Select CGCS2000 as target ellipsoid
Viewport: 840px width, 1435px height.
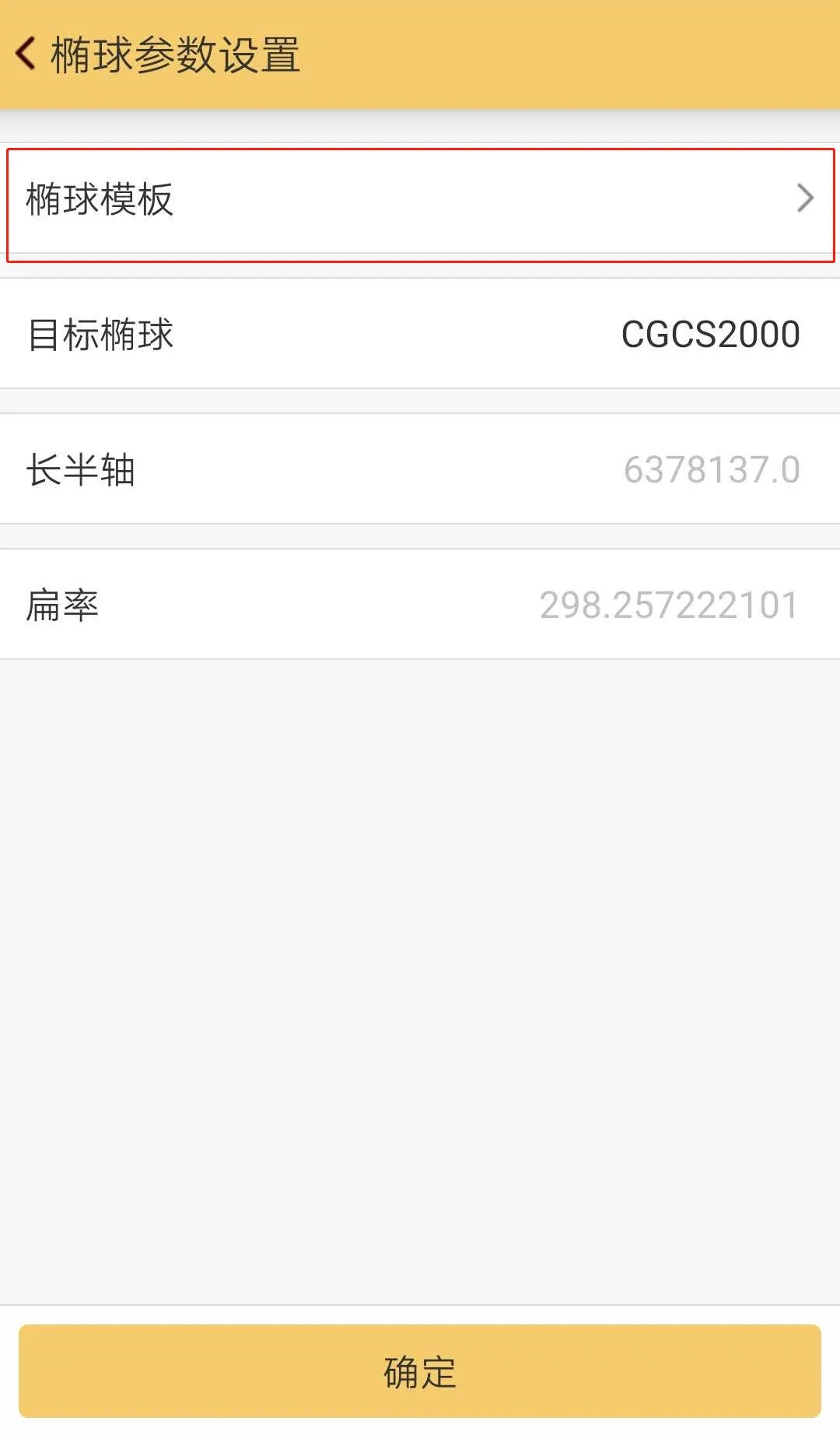[x=709, y=335]
